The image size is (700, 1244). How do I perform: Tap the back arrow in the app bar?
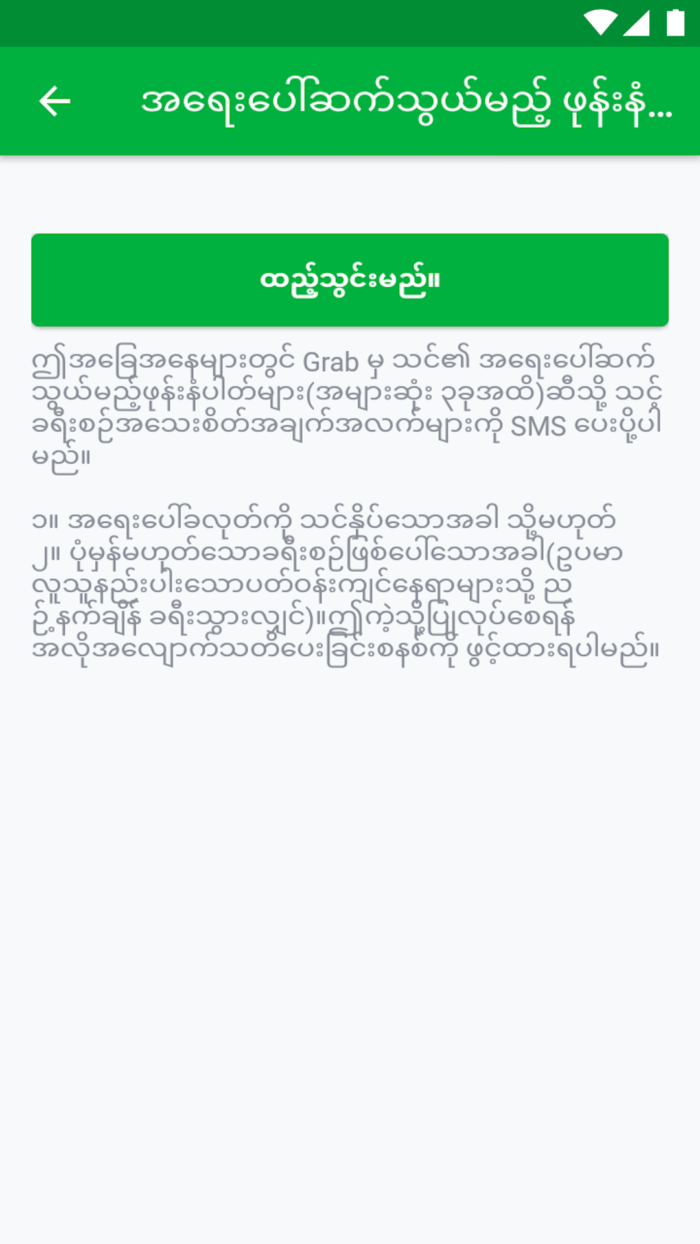coord(55,101)
